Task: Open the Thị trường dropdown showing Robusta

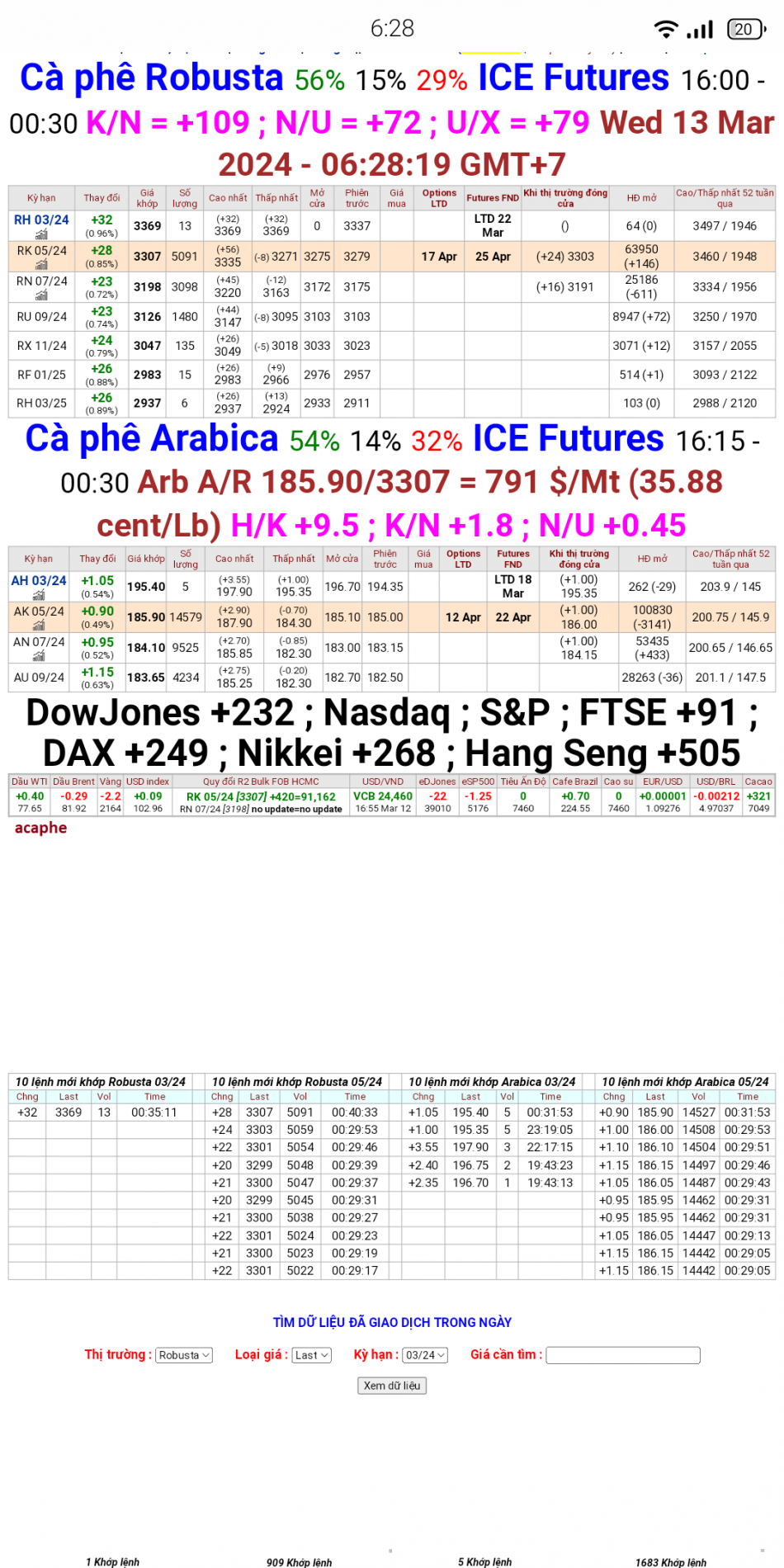Action: (183, 1354)
